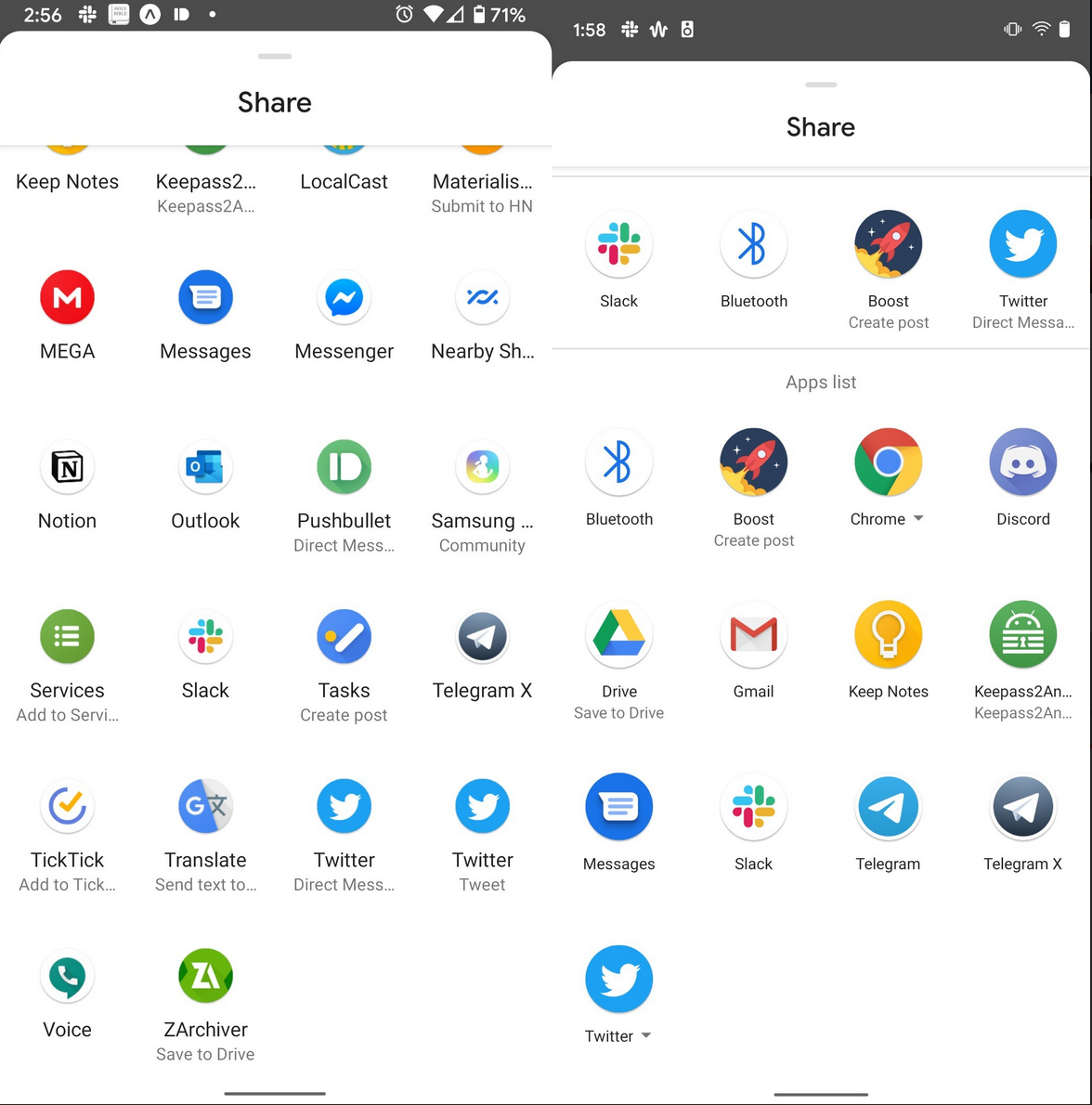Expand Chrome share options dropdown
The width and height of the screenshot is (1092, 1105).
tap(918, 518)
